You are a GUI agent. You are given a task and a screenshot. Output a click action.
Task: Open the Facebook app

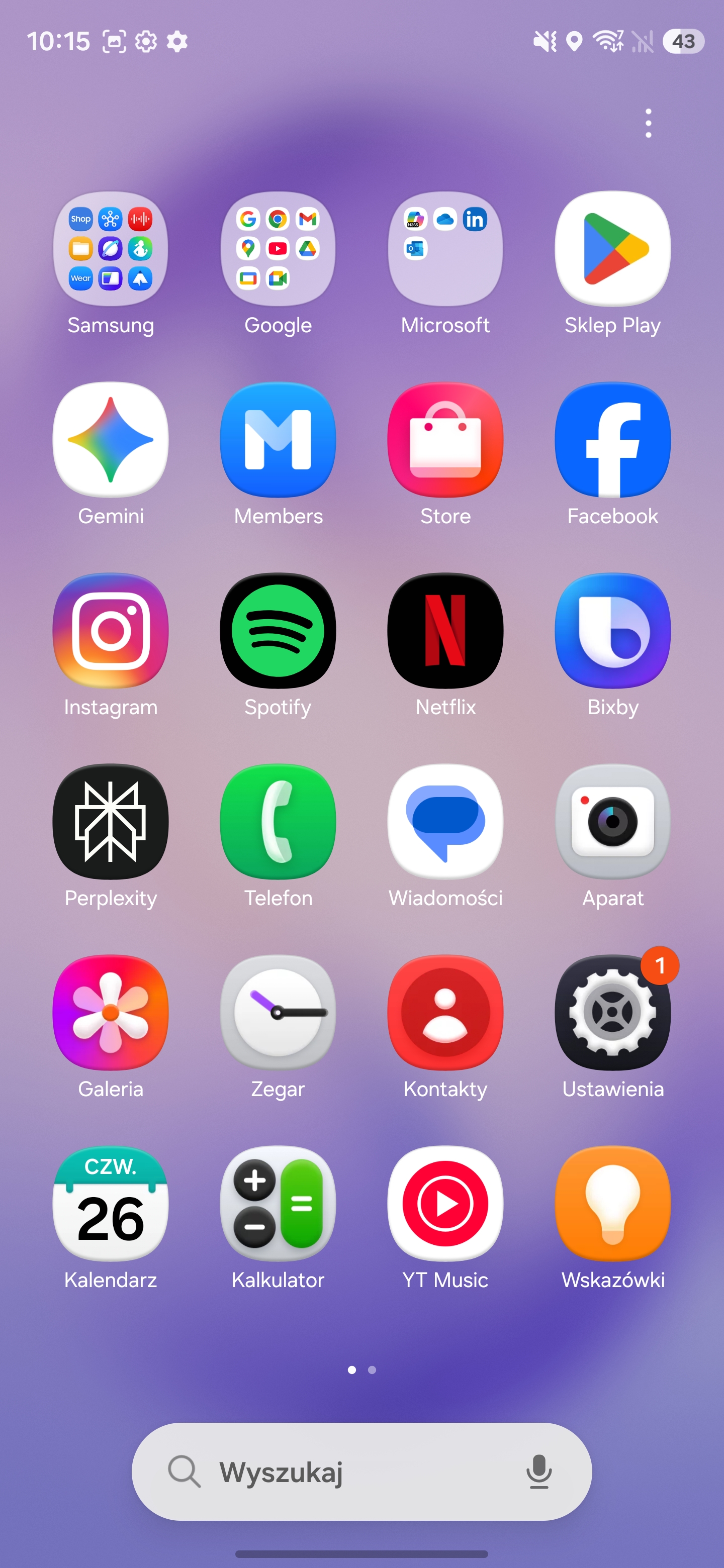click(x=612, y=439)
